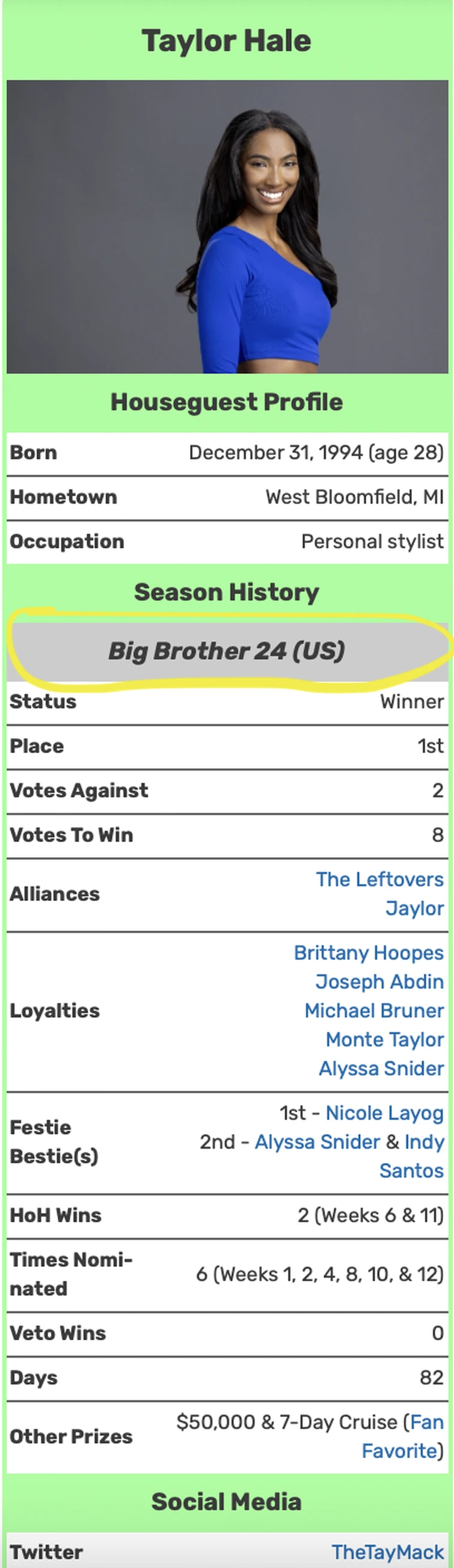Viewport: 454px width, 1568px height.
Task: Go to Joseph Abdin's page
Action: (x=379, y=981)
